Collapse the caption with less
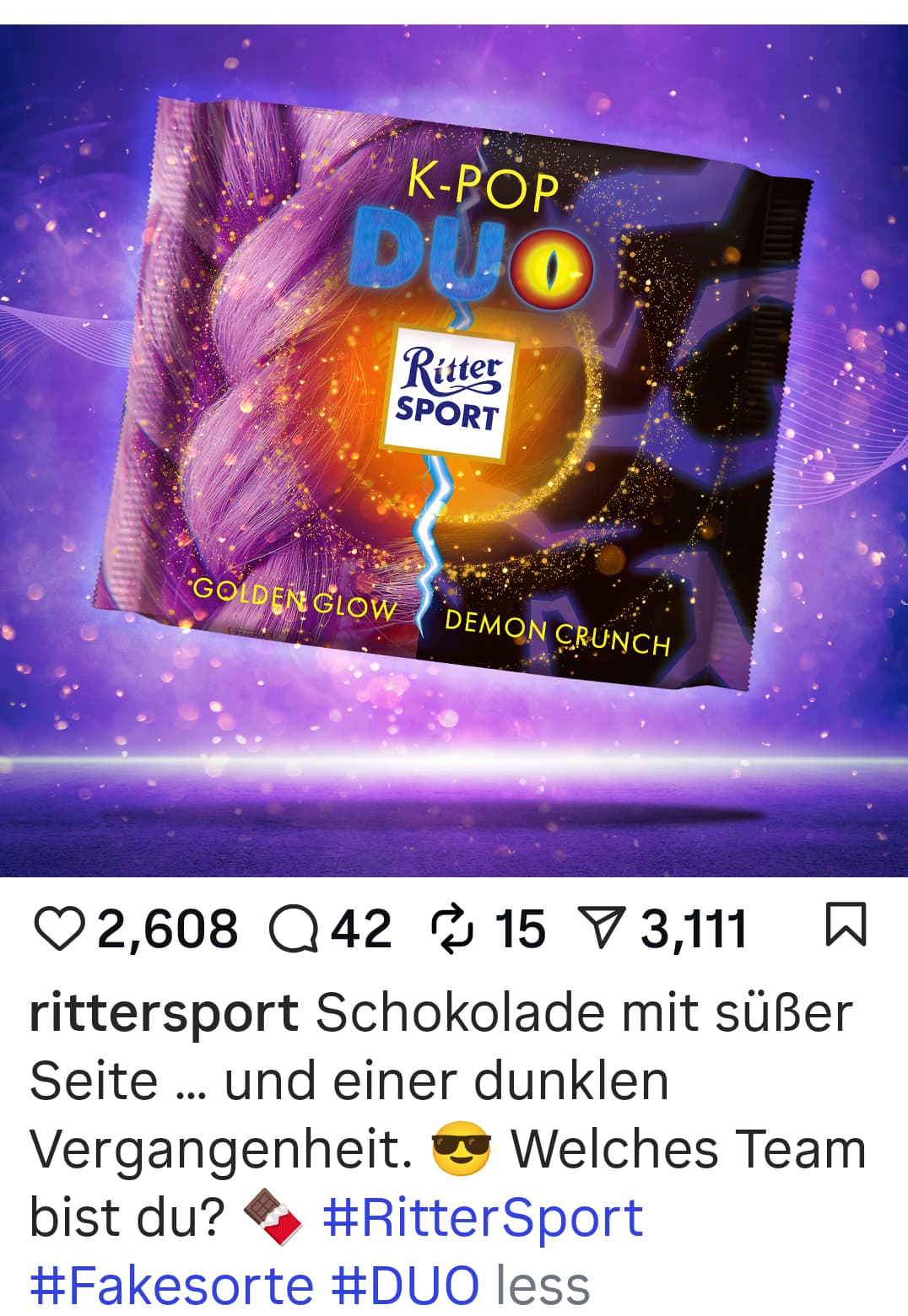Screen dimensions: 908x1316 tap(543, 1286)
